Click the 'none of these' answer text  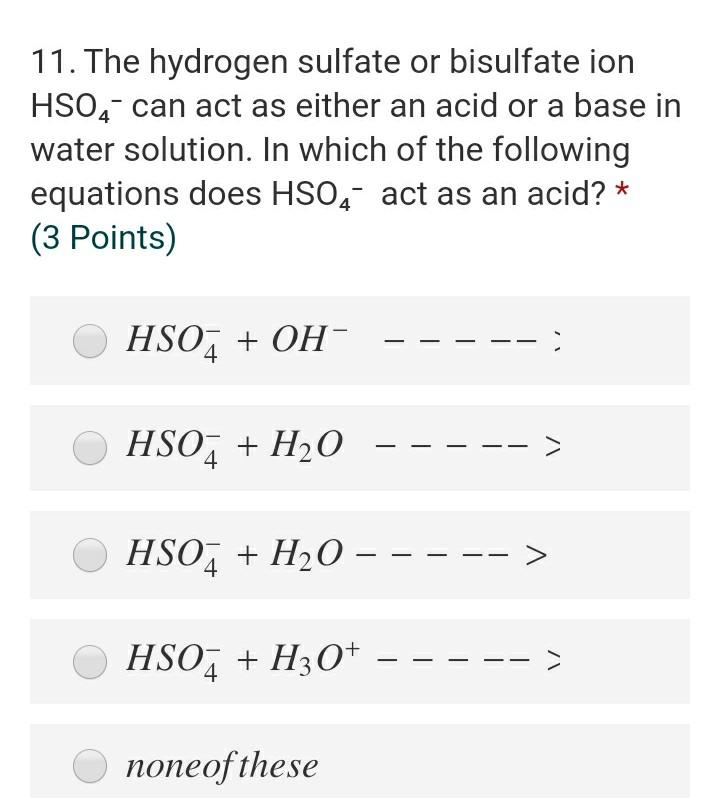pos(221,765)
